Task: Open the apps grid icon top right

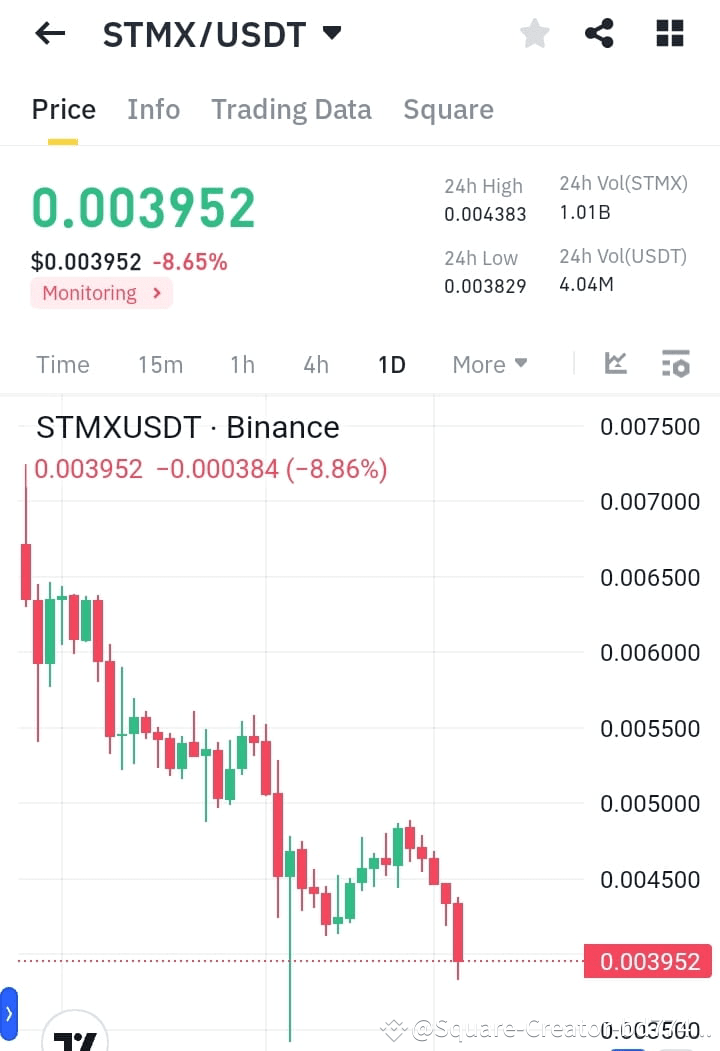Action: (x=669, y=33)
